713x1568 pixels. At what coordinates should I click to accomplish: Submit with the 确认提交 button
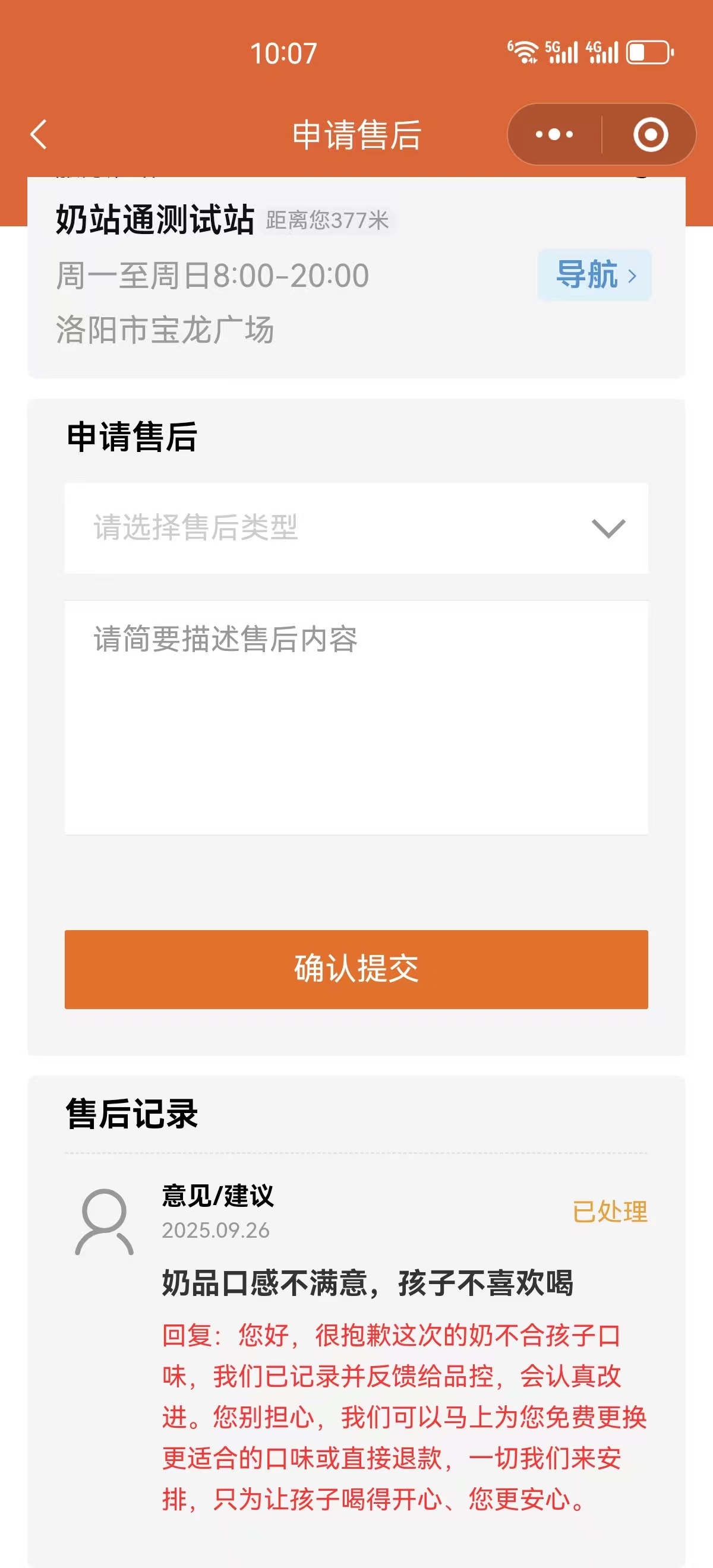(x=356, y=969)
